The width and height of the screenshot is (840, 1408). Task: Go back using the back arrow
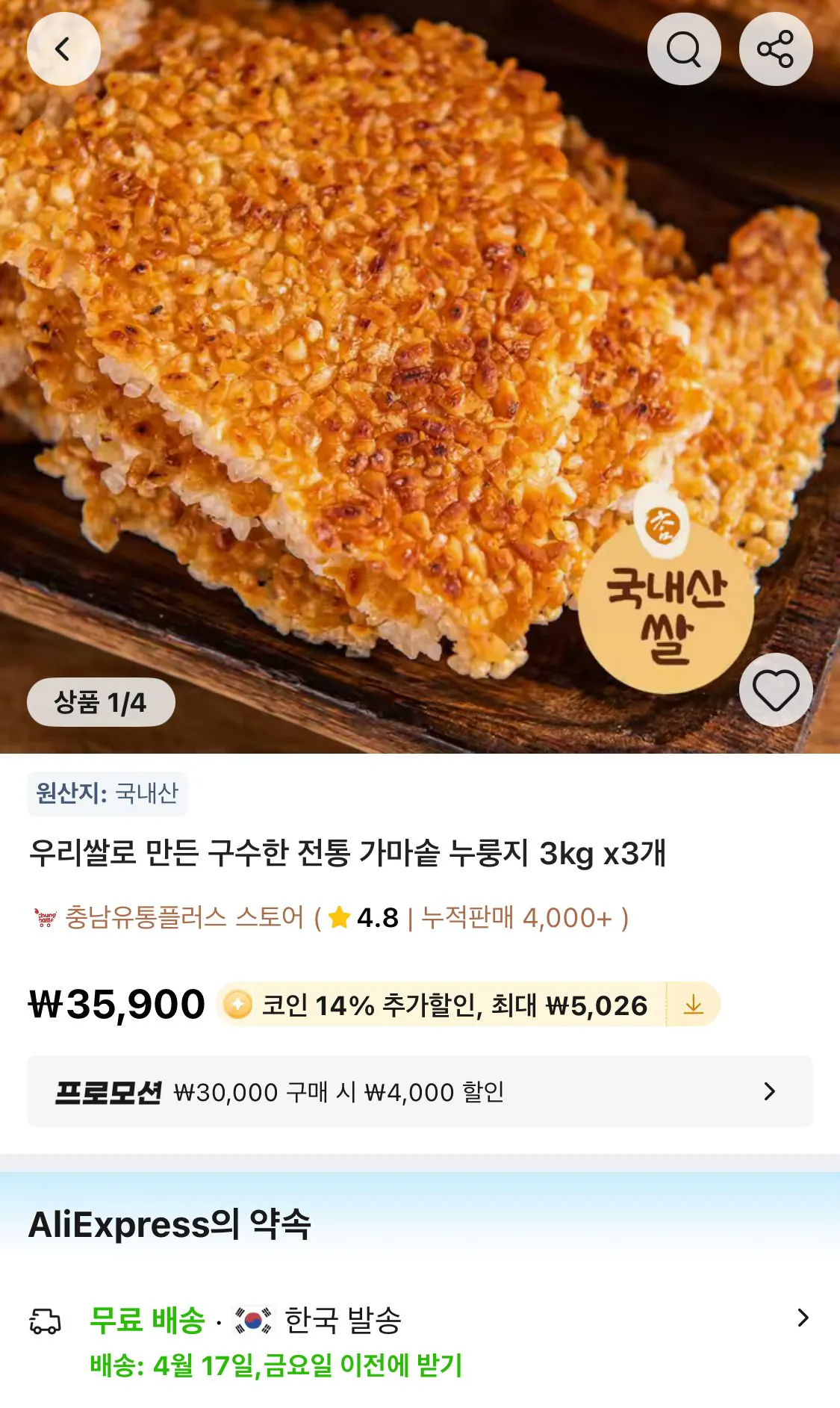(x=63, y=48)
